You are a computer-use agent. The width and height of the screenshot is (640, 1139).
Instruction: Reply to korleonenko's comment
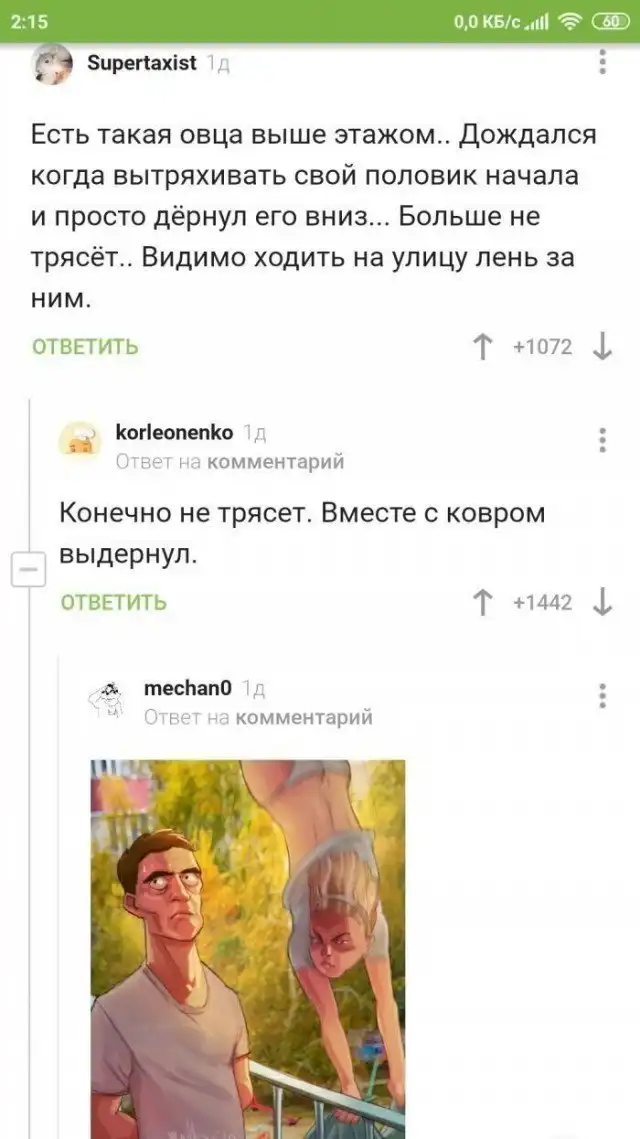[113, 602]
